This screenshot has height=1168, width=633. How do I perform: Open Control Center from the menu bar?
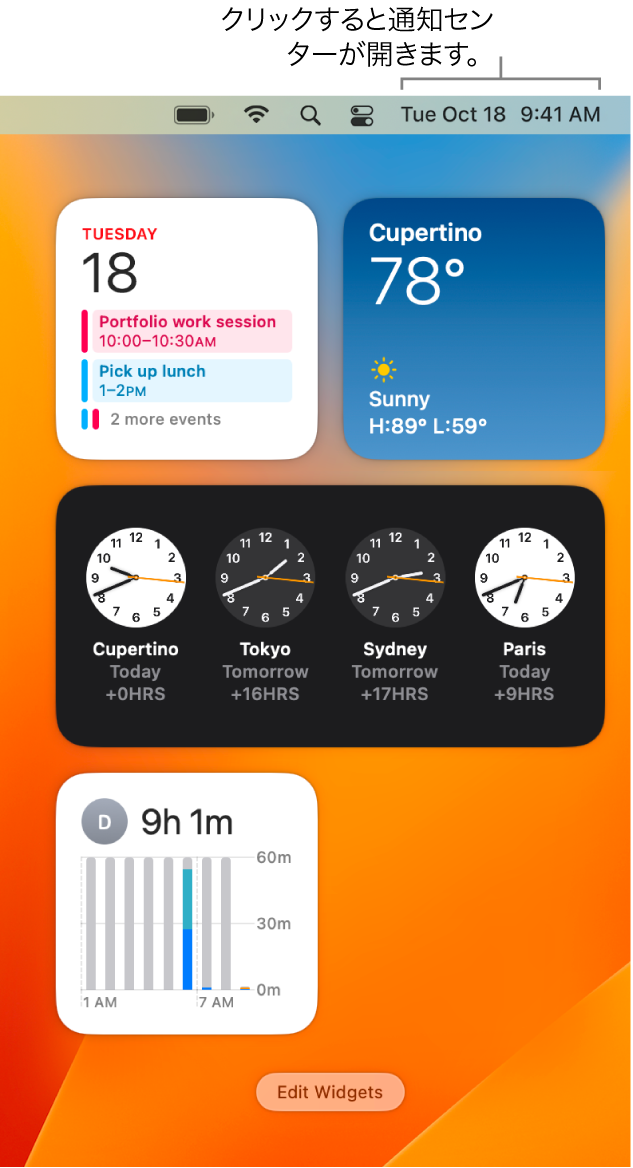point(361,115)
